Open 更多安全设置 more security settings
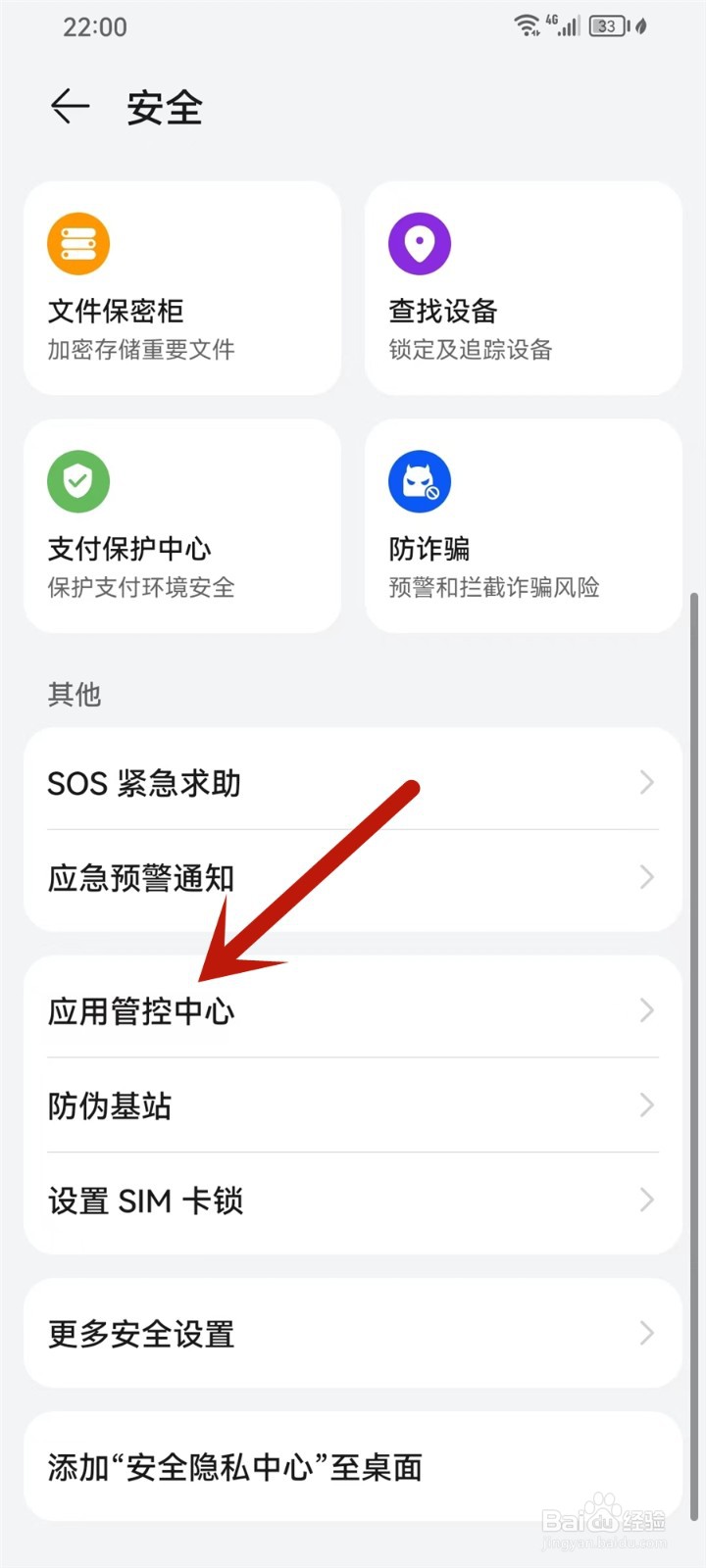706x1568 pixels. point(353,1333)
